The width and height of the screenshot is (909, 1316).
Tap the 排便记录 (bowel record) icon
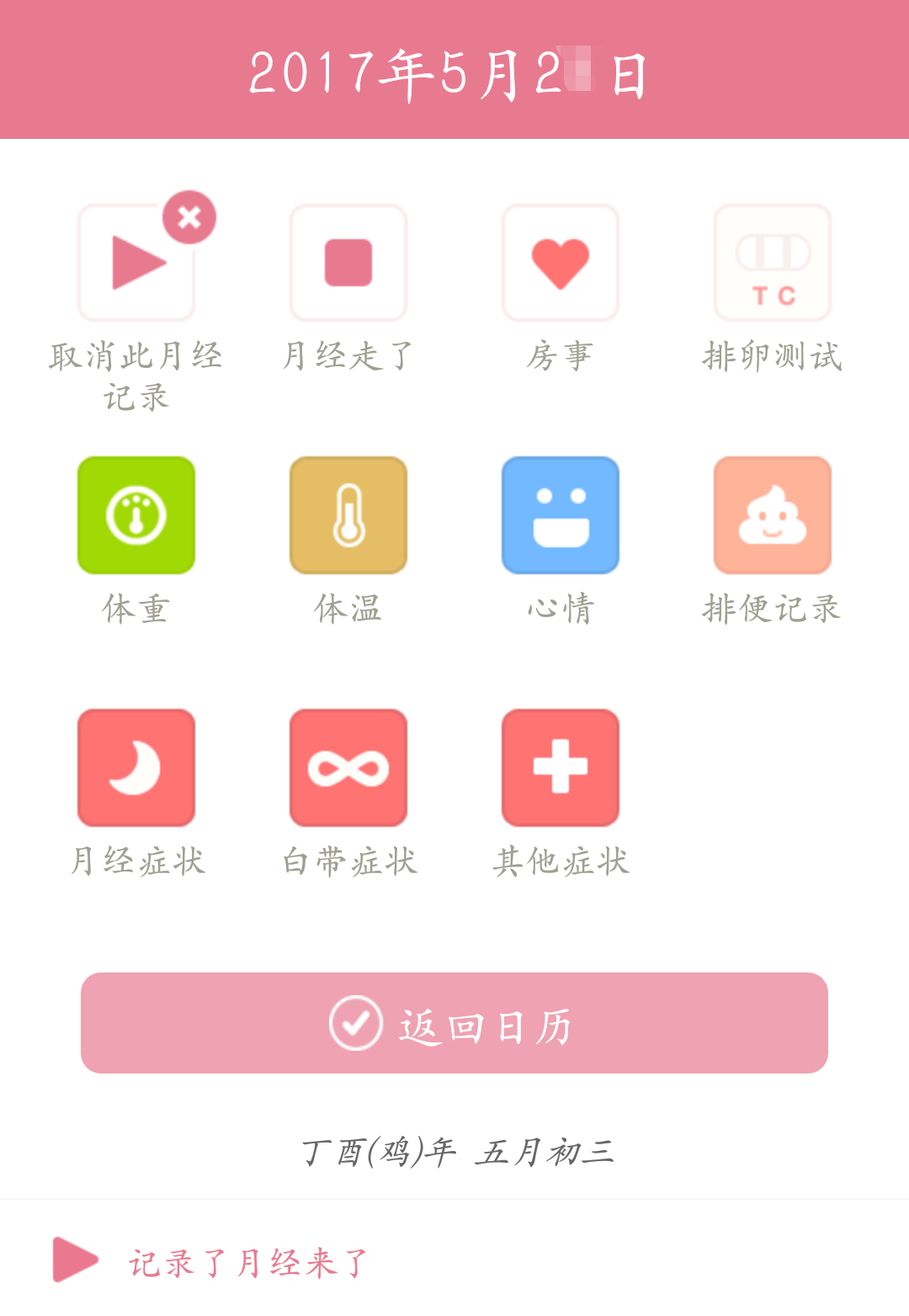pyautogui.click(x=773, y=515)
